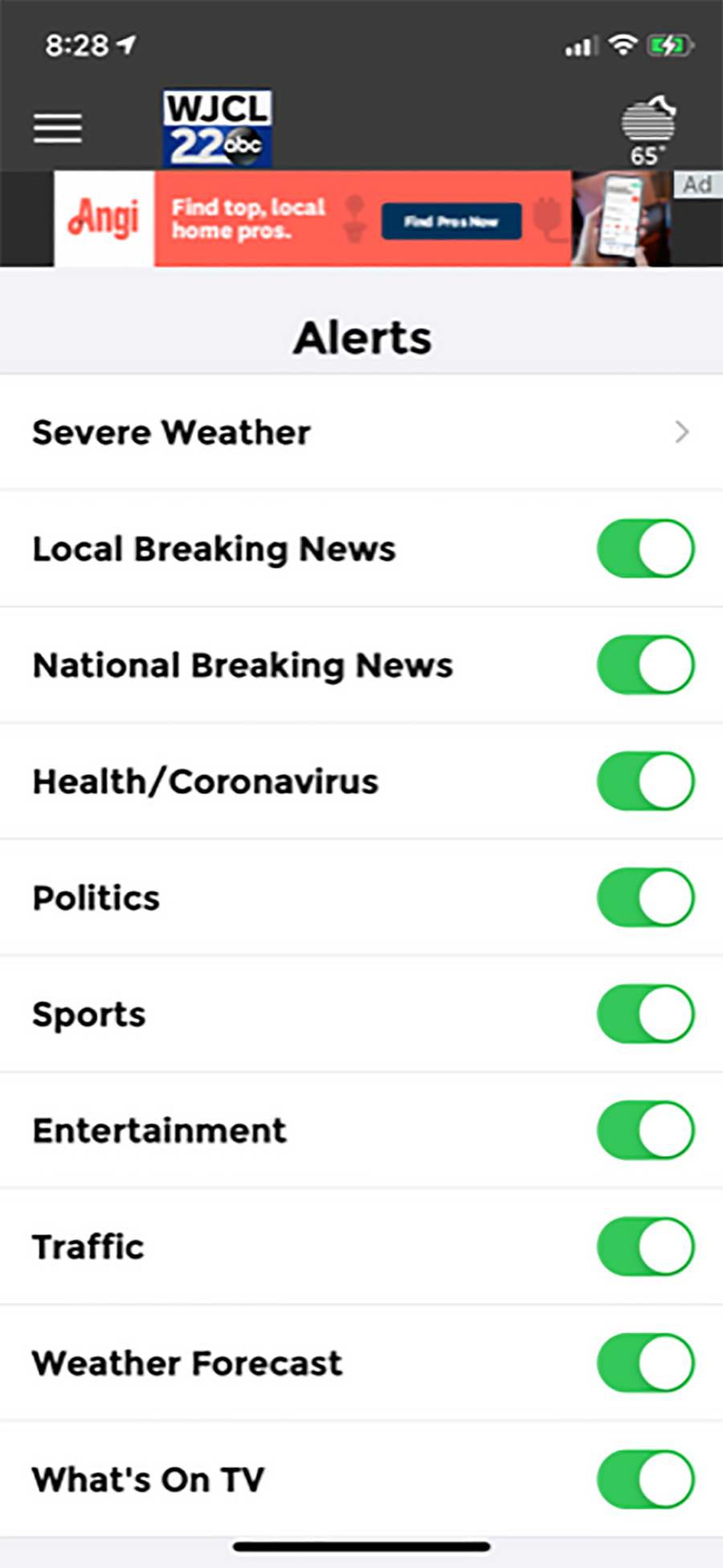Open the weather icon showing 65°

click(x=647, y=130)
